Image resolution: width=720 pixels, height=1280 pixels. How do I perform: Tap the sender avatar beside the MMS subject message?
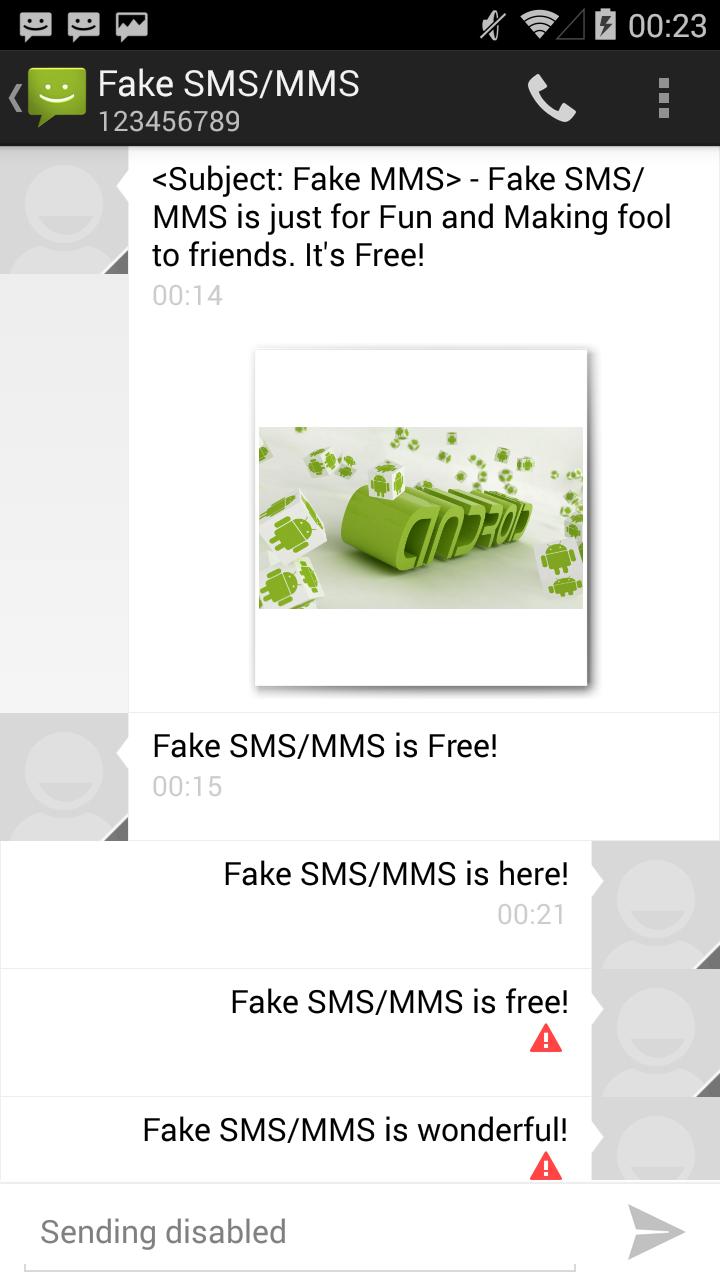point(63,210)
